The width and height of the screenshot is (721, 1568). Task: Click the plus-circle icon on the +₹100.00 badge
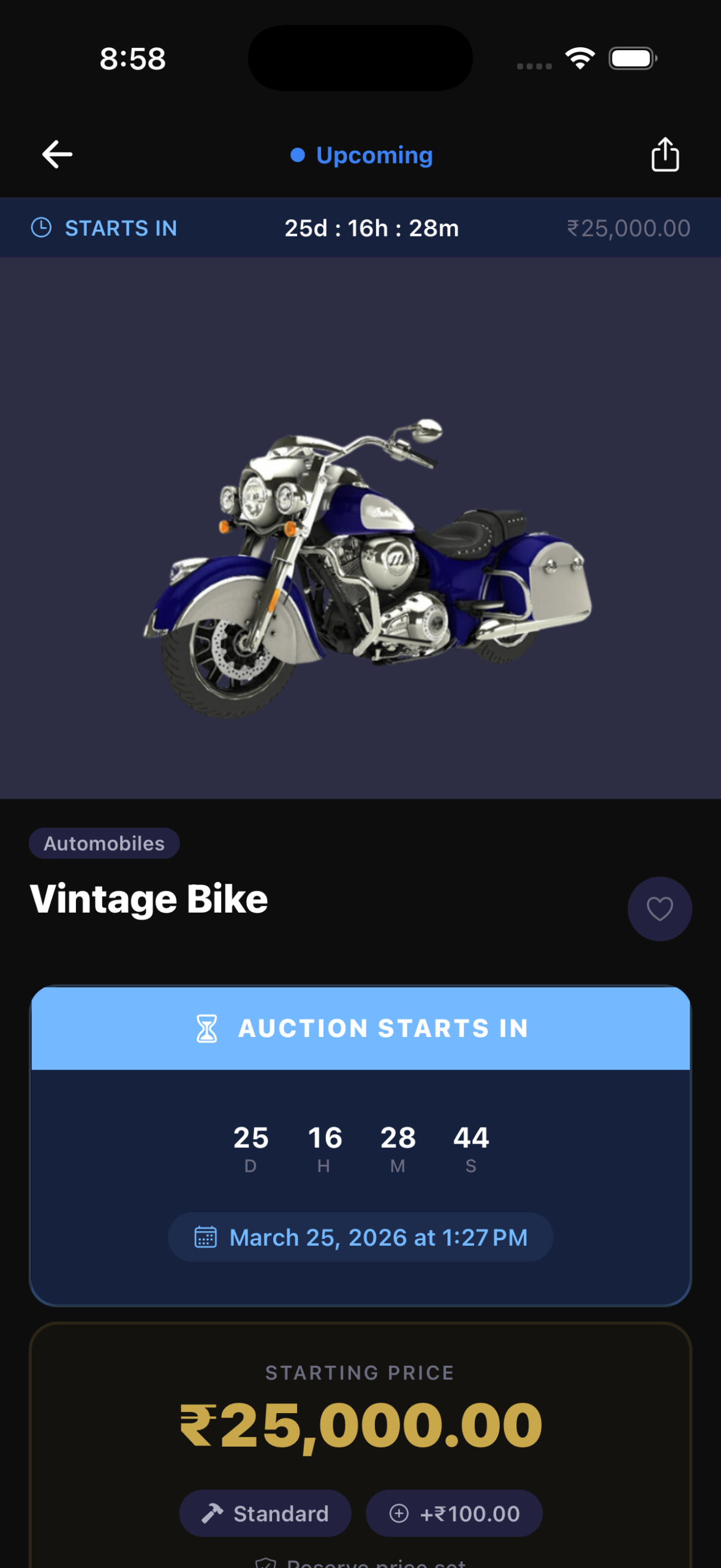click(399, 1513)
